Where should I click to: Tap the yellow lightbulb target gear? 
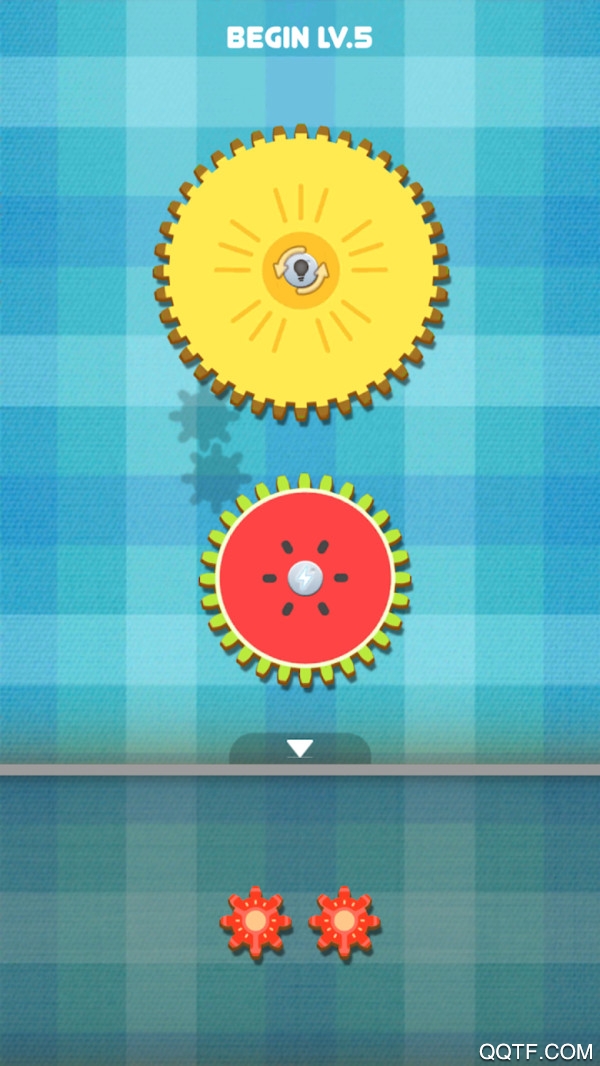[x=301, y=269]
